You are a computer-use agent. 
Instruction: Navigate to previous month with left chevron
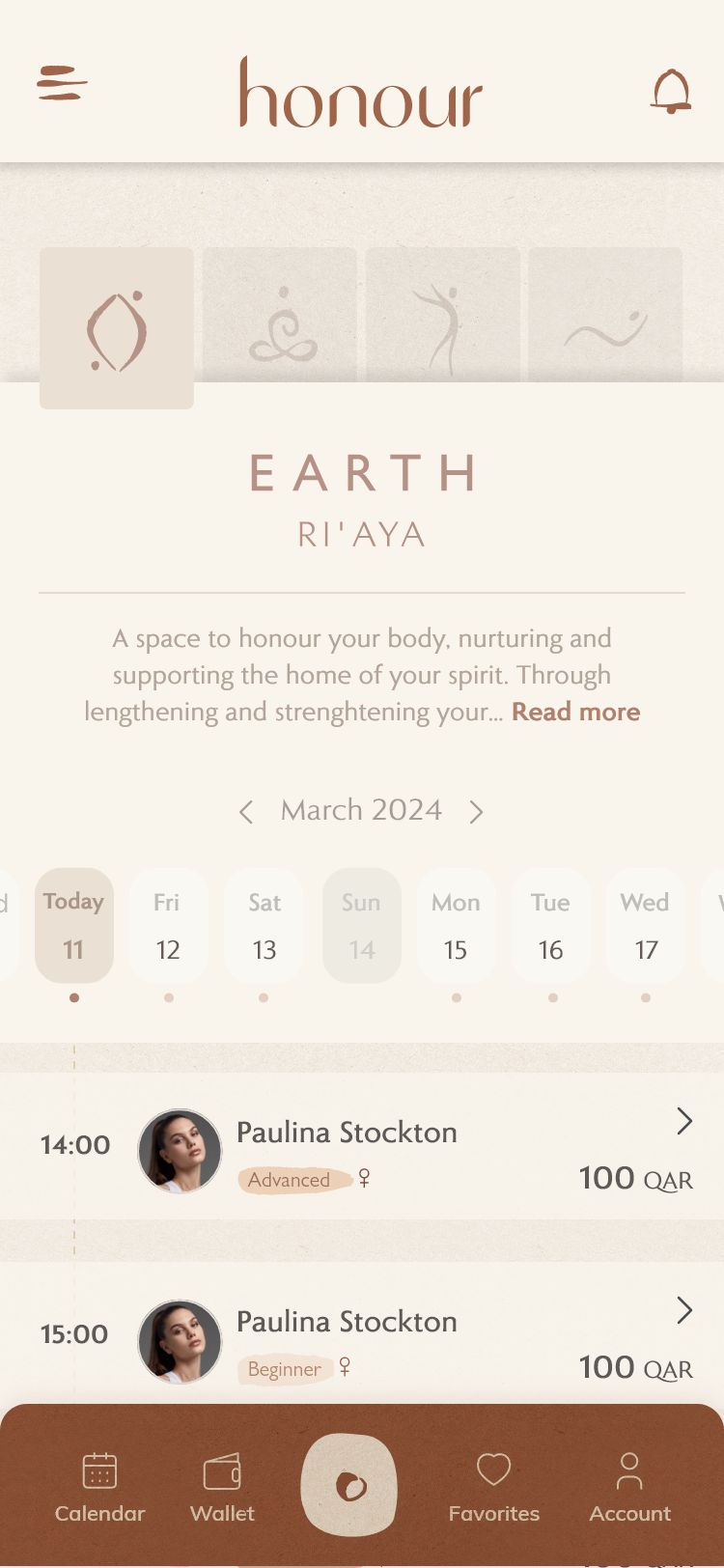(246, 812)
